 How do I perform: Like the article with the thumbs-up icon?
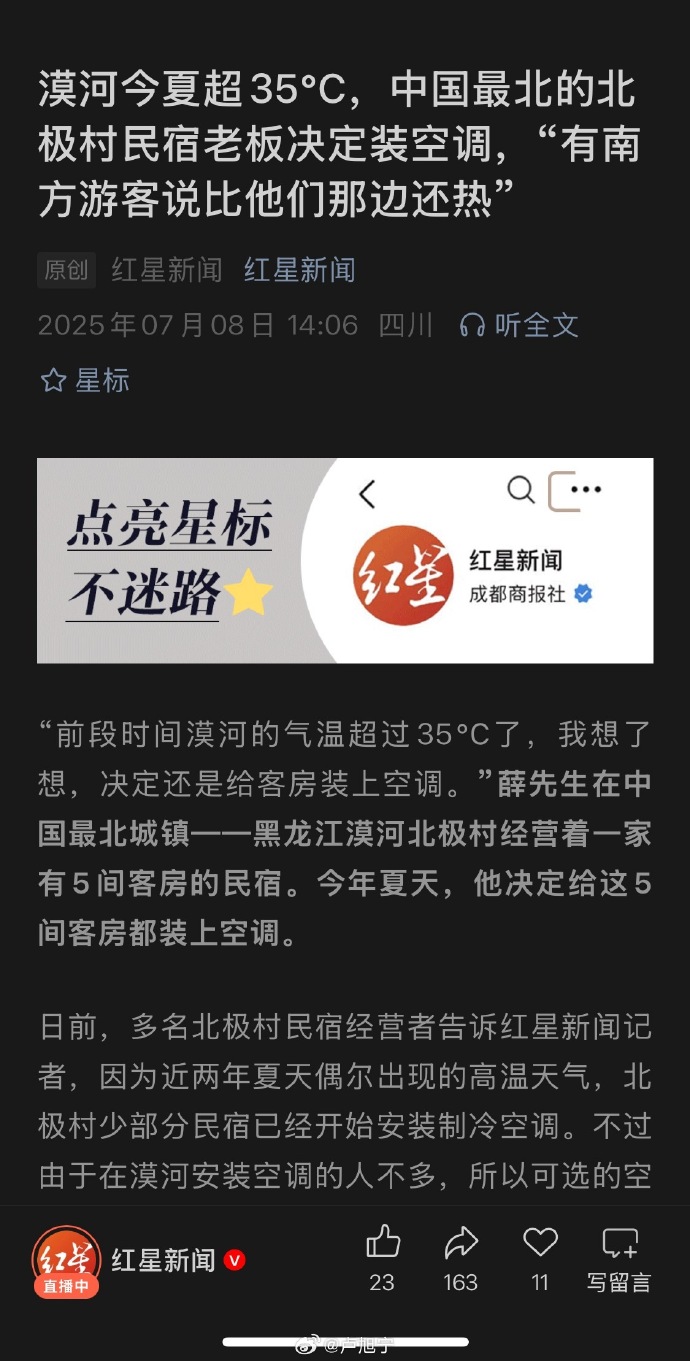[x=383, y=1243]
